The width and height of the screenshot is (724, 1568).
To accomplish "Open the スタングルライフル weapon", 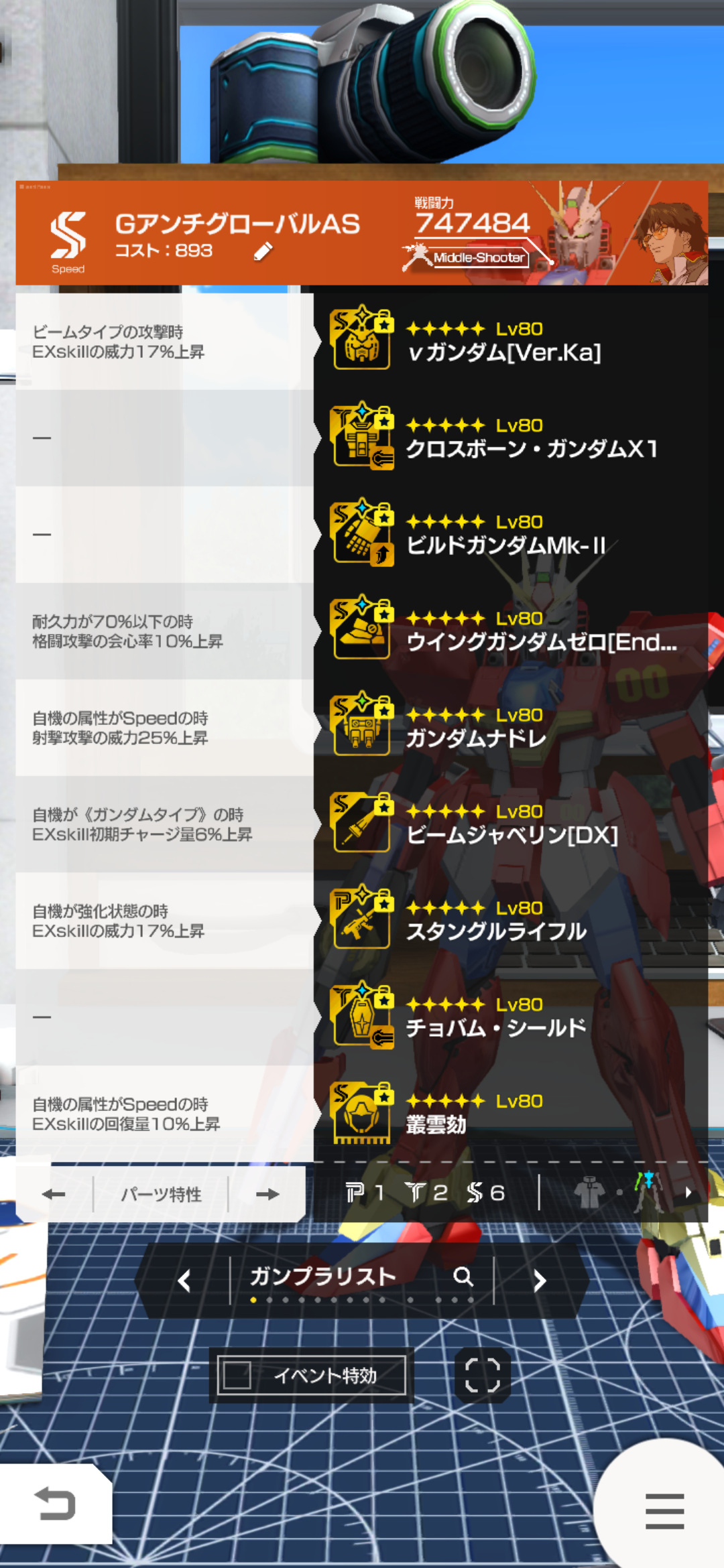I will (509, 919).
